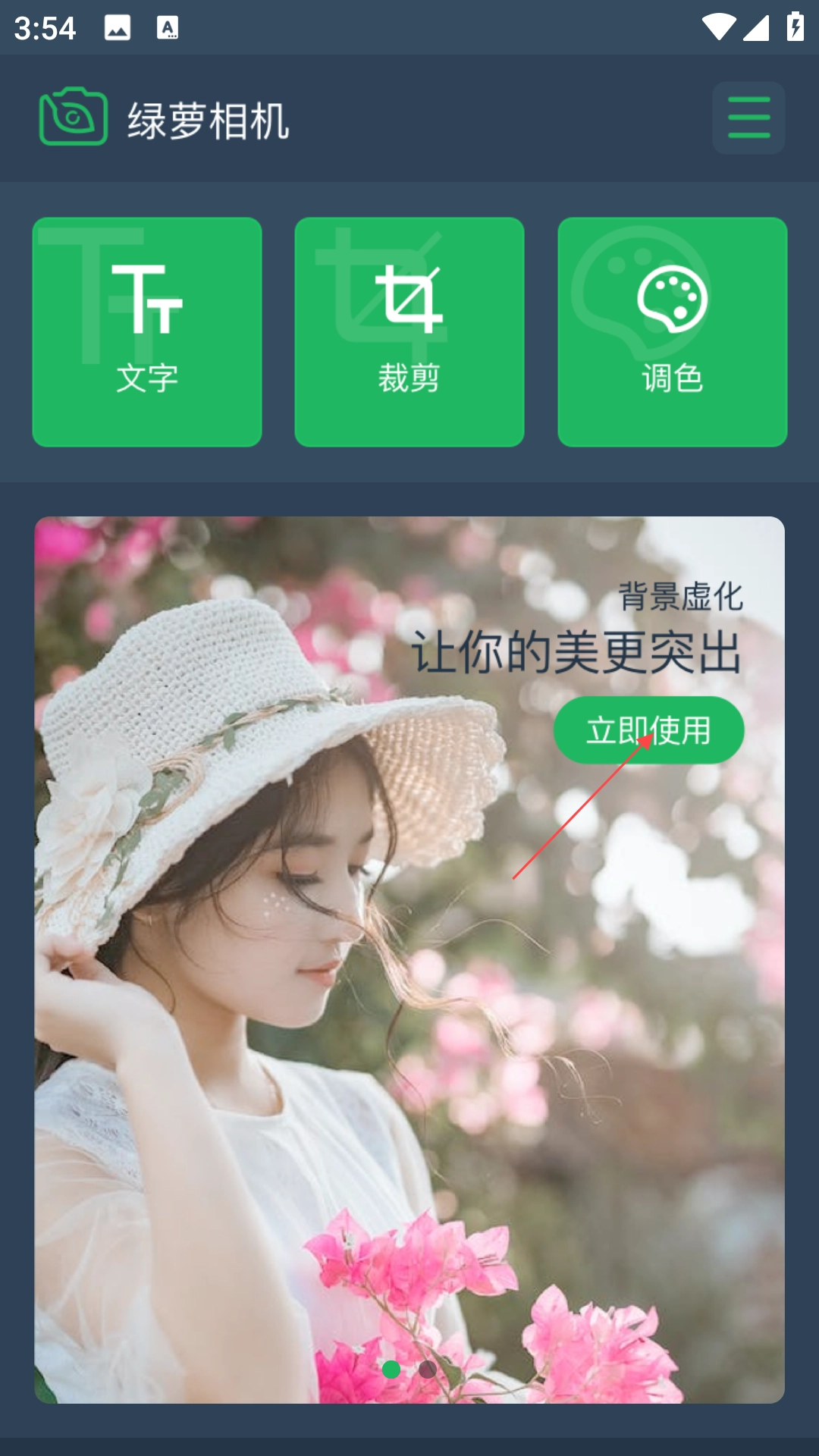The image size is (819, 1456).
Task: Open the 裁剪 crop tool
Action: tap(409, 332)
